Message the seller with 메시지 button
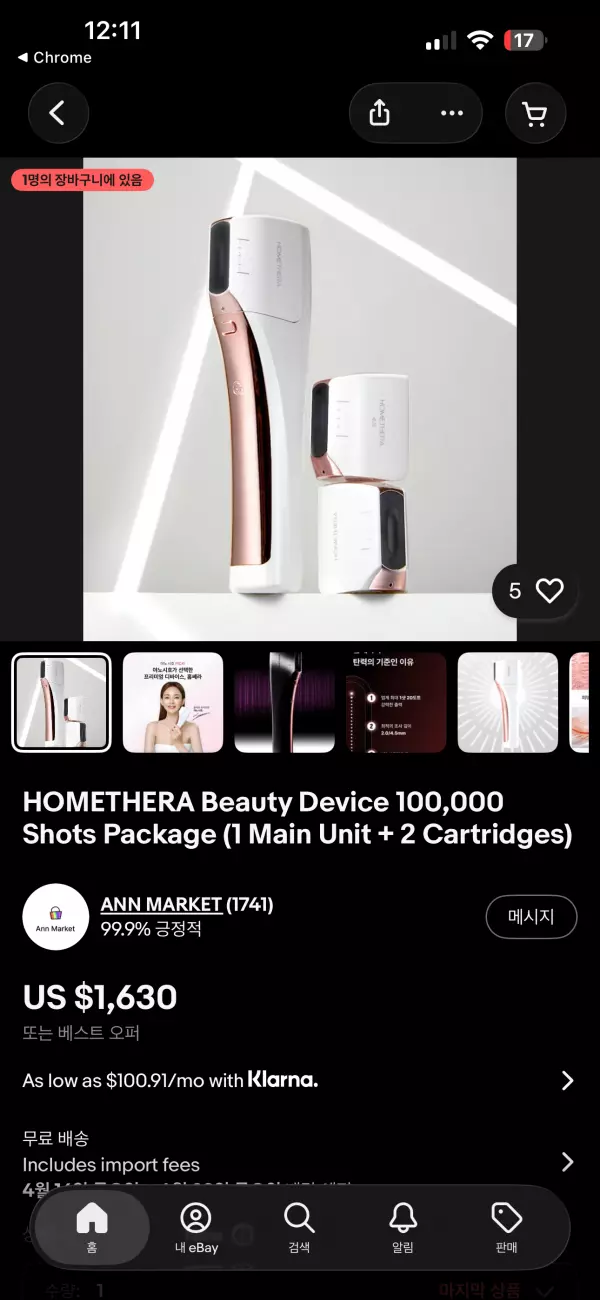Viewport: 600px width, 1300px height. (x=531, y=917)
